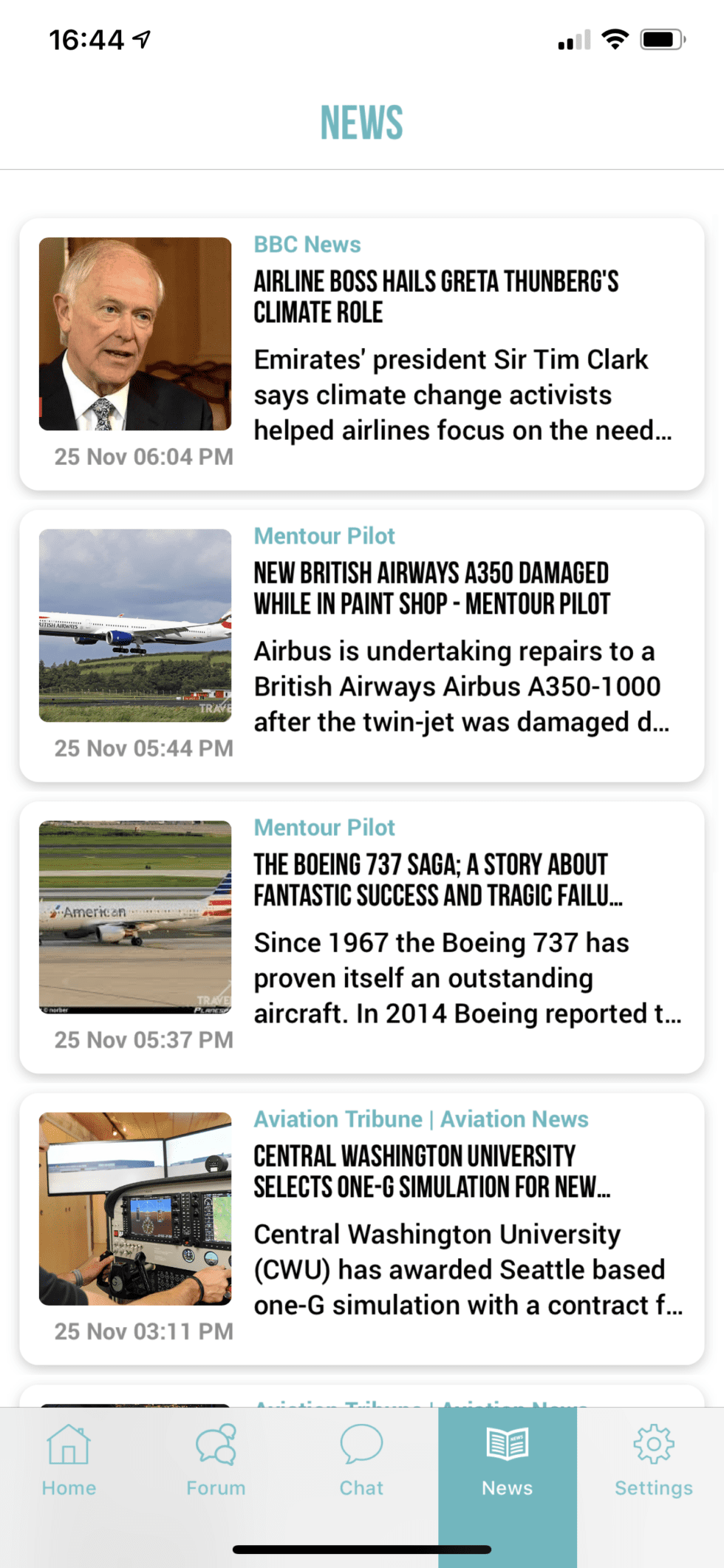
Task: Open the BBC News source link
Action: pos(307,244)
